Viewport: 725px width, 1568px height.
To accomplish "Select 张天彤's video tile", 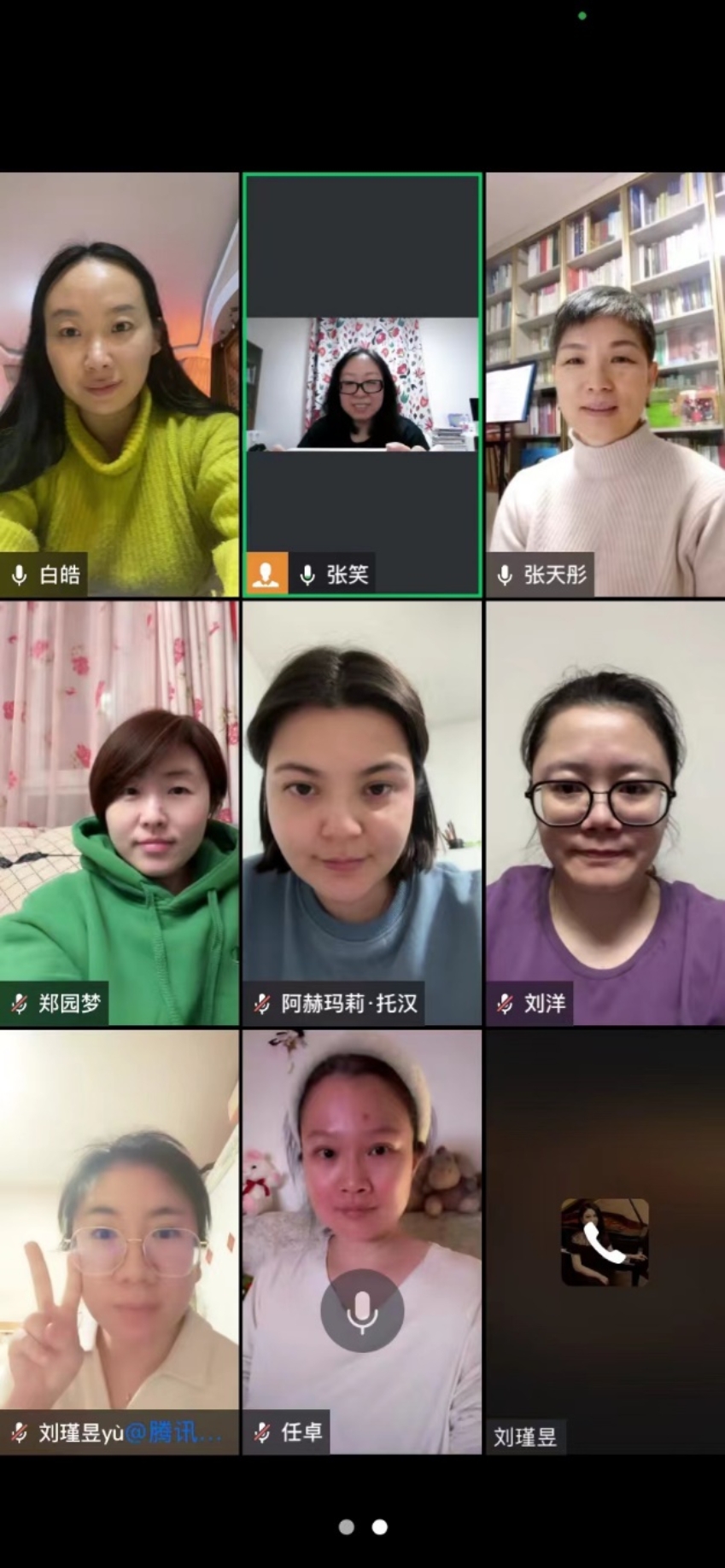I will [x=605, y=384].
